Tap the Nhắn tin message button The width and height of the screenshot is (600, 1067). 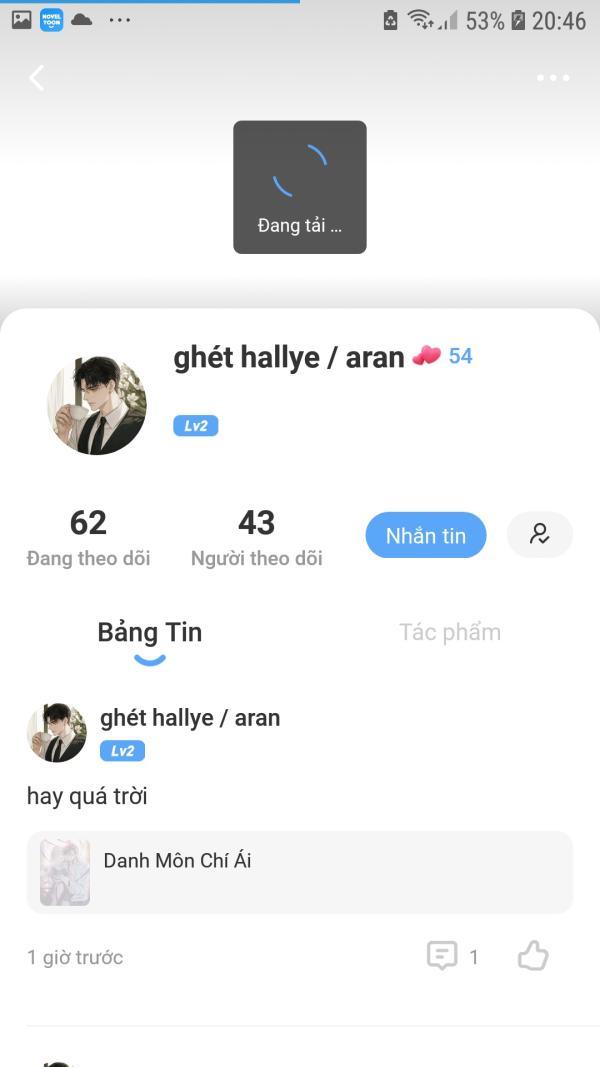pyautogui.click(x=425, y=535)
